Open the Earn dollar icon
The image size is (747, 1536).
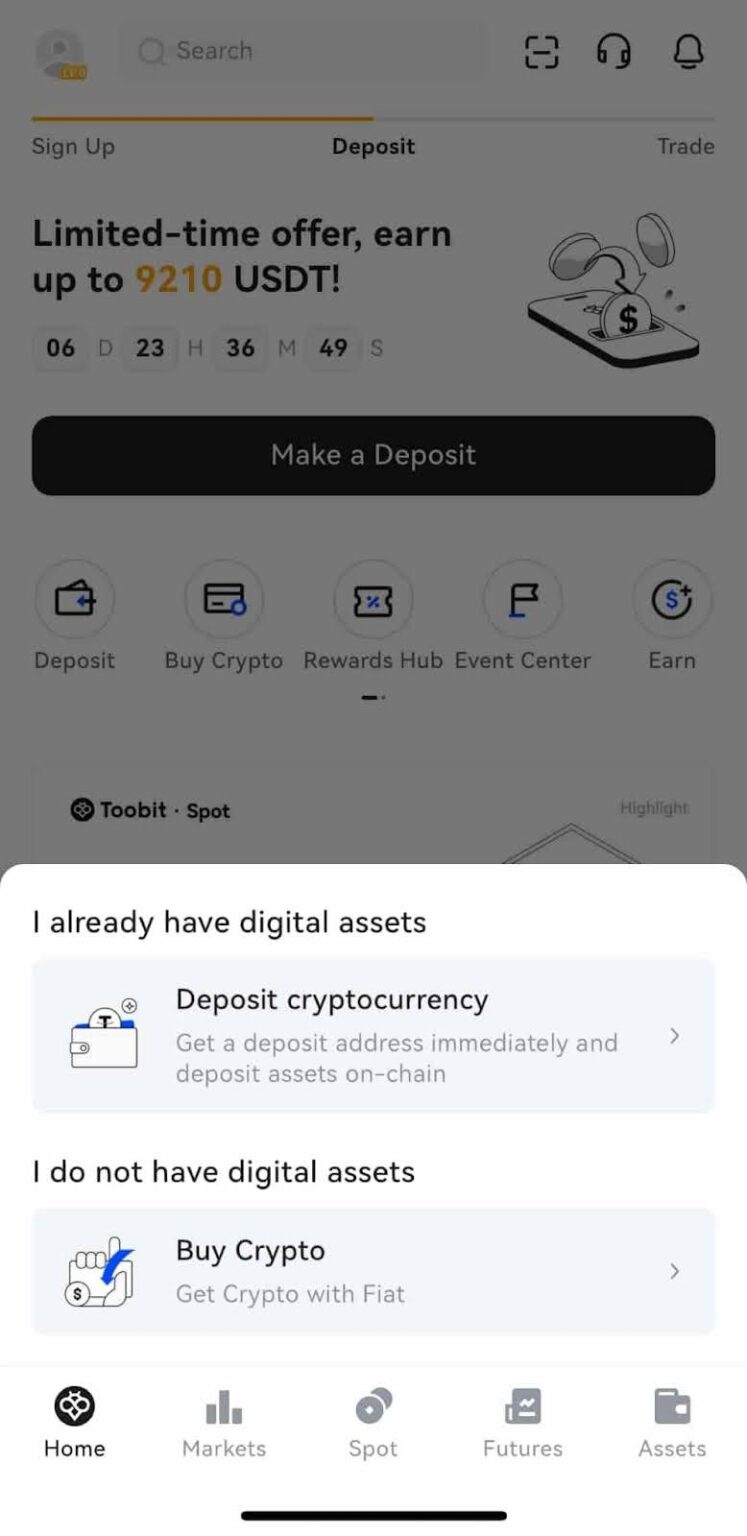[671, 599]
